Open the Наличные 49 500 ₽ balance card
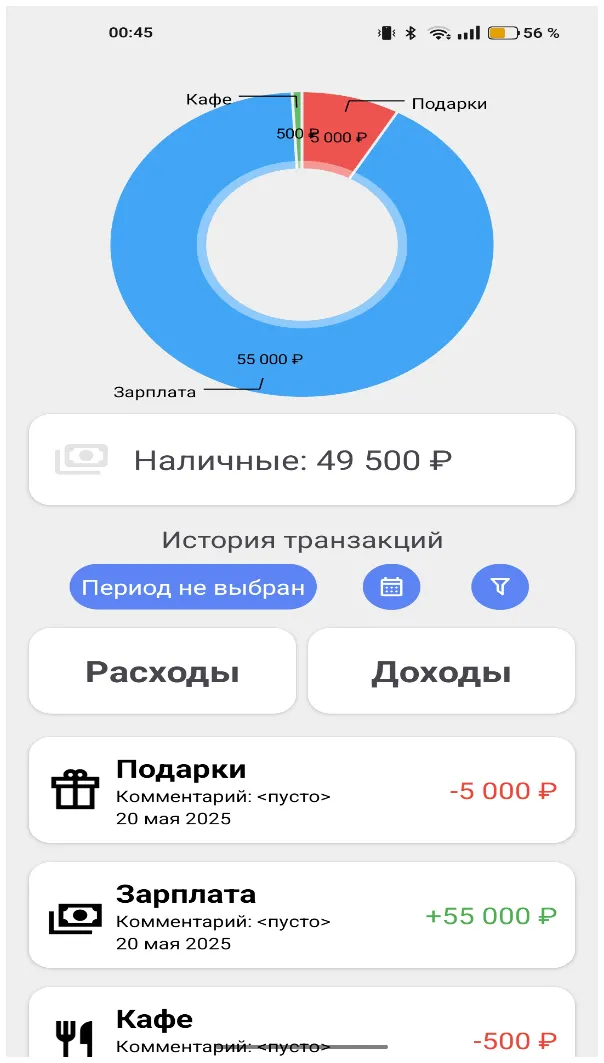 (x=302, y=460)
